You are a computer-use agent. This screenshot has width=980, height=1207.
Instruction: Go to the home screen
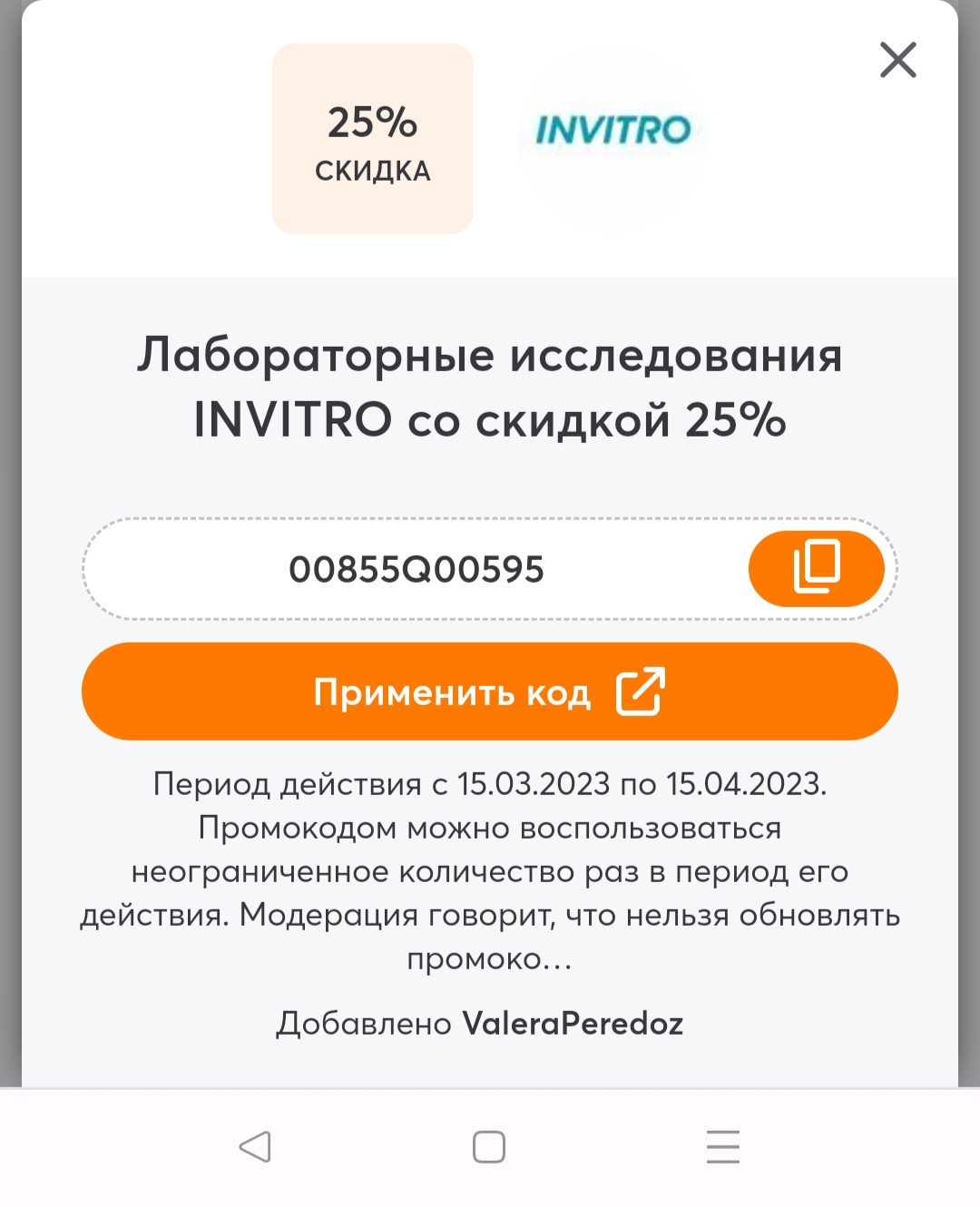pos(489,1146)
